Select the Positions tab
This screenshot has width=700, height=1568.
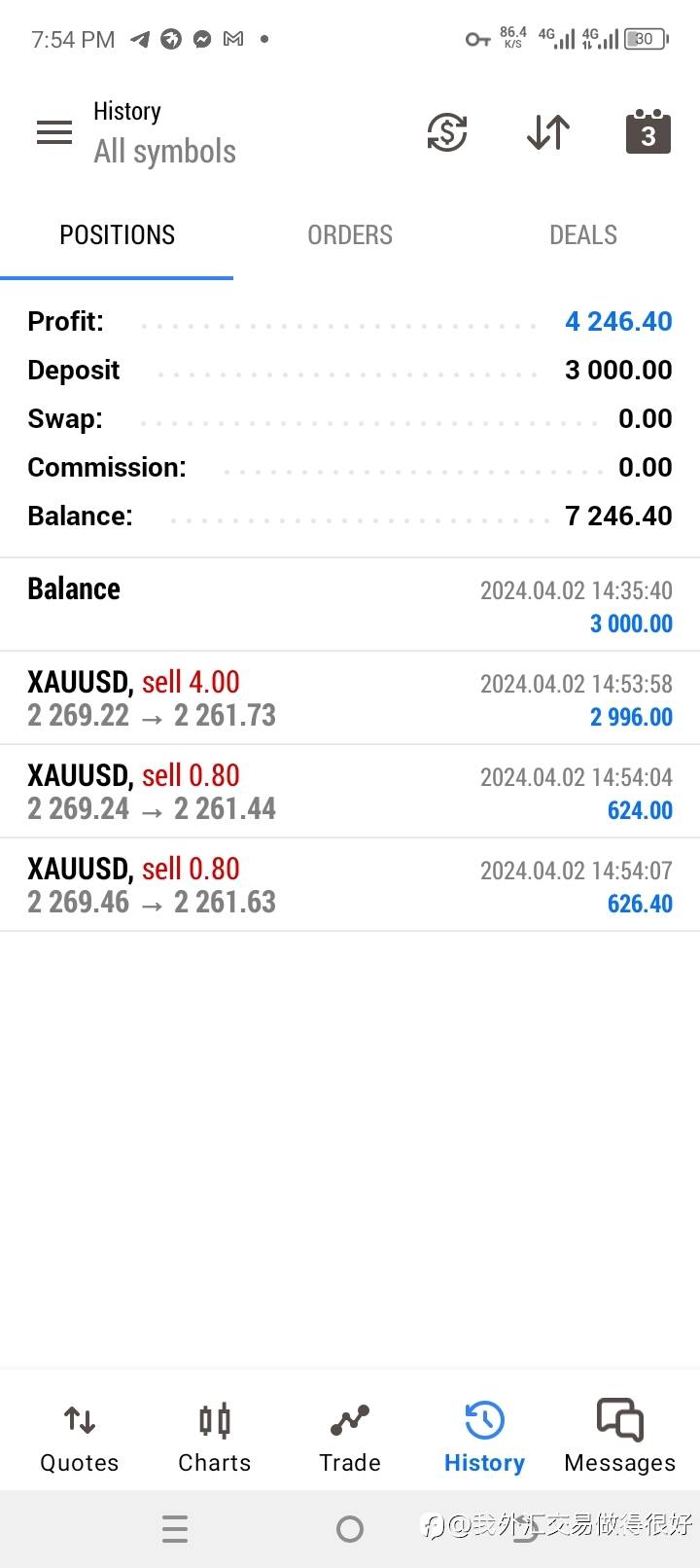point(117,235)
